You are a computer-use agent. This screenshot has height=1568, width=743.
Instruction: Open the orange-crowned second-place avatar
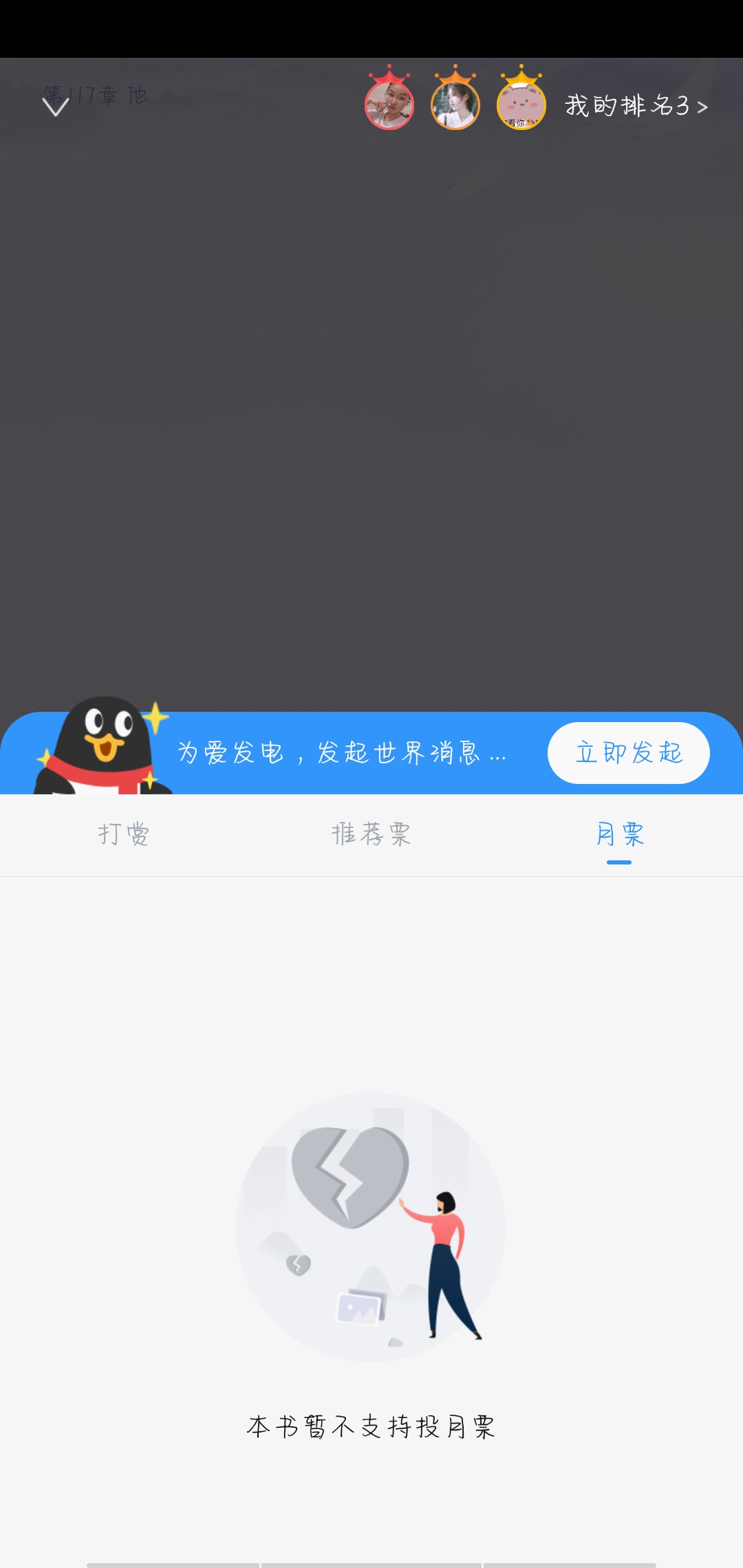(x=455, y=104)
